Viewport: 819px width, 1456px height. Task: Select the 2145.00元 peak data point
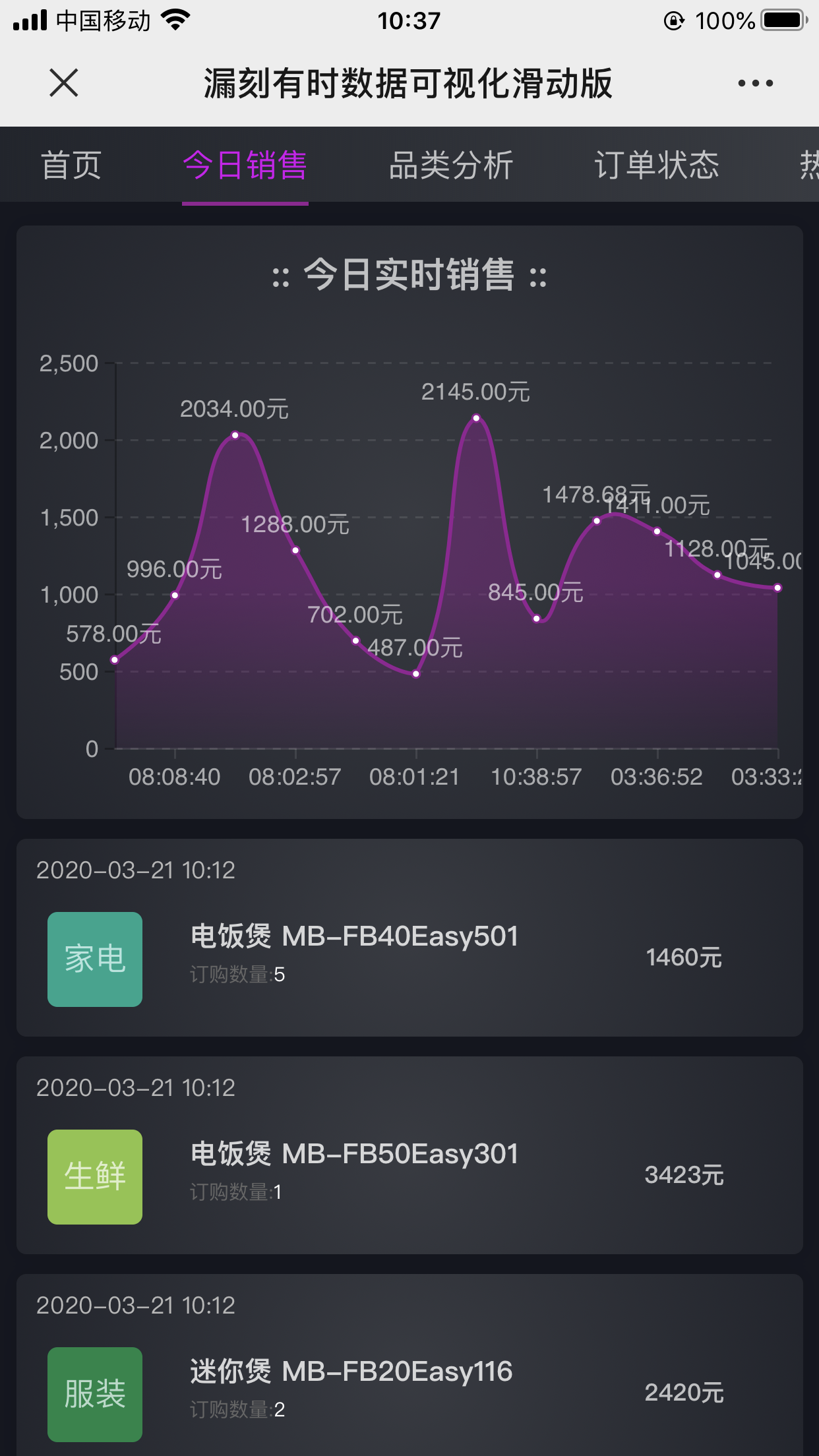[476, 418]
